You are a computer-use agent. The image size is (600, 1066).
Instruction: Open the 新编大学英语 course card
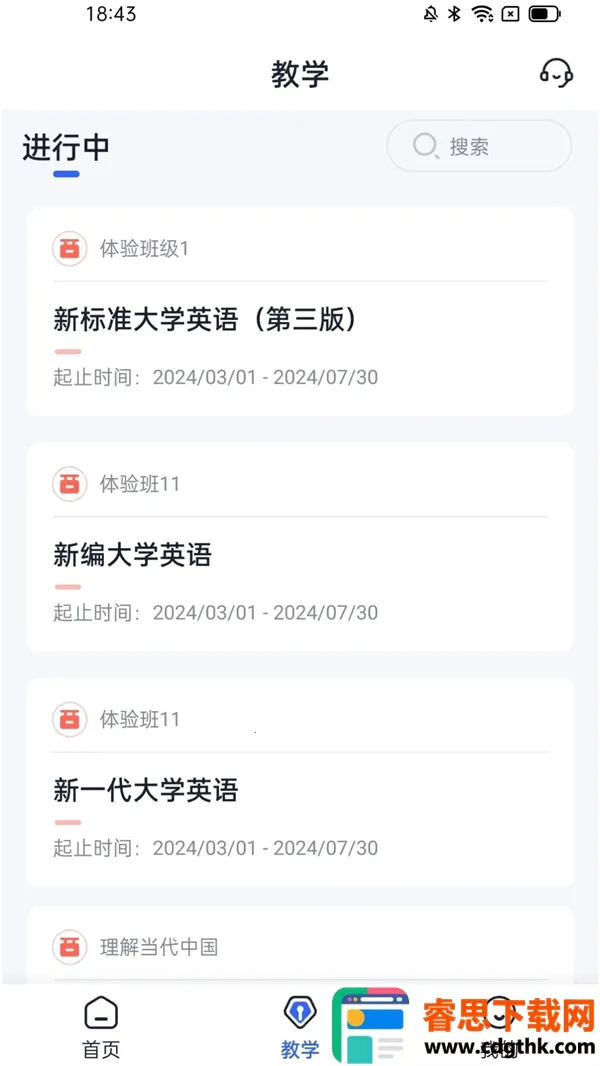(x=300, y=554)
